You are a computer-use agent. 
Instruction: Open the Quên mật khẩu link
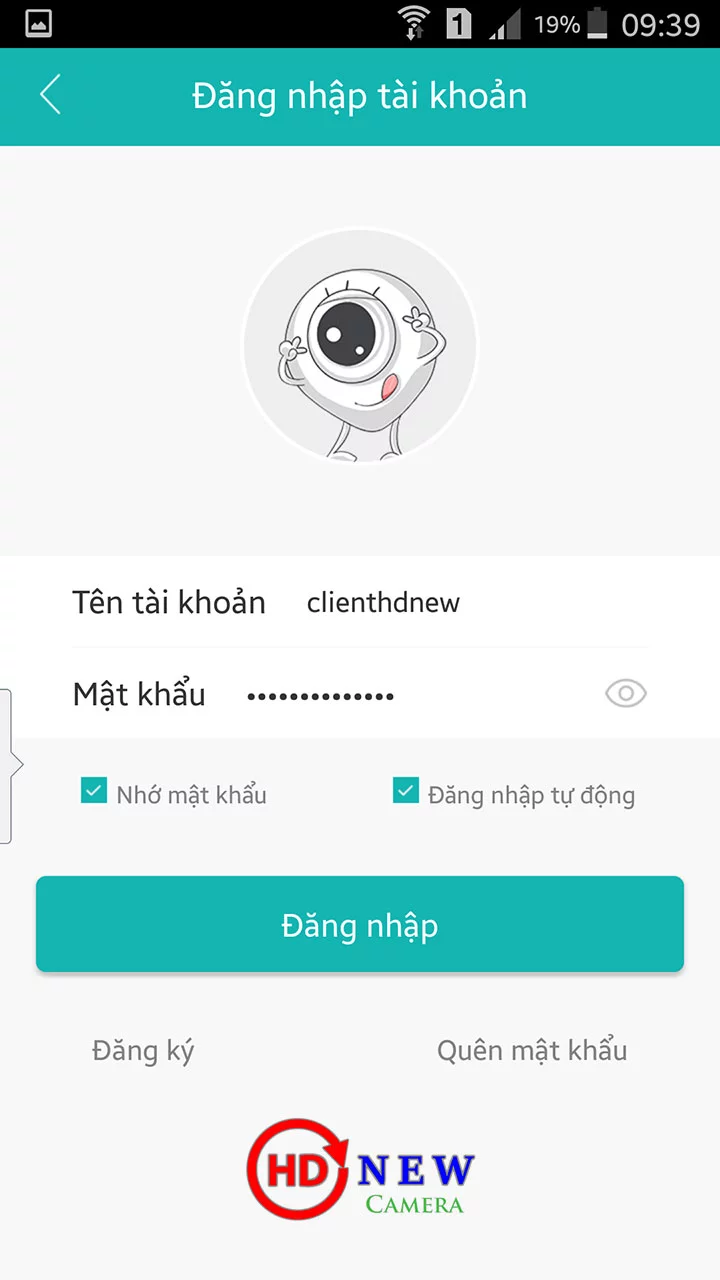point(532,1050)
